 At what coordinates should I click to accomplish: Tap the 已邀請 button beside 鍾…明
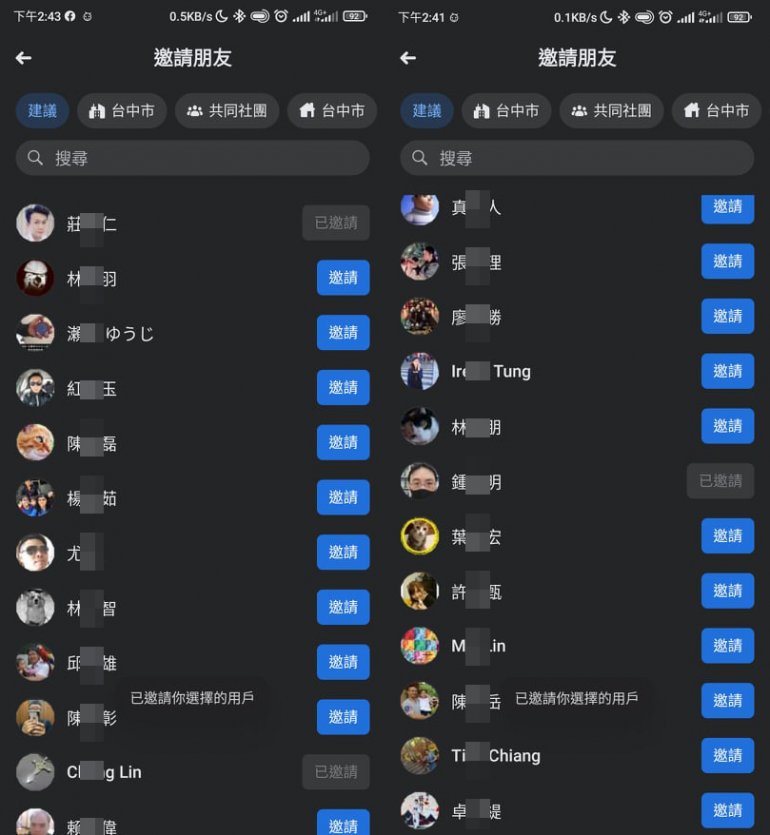[x=720, y=481]
